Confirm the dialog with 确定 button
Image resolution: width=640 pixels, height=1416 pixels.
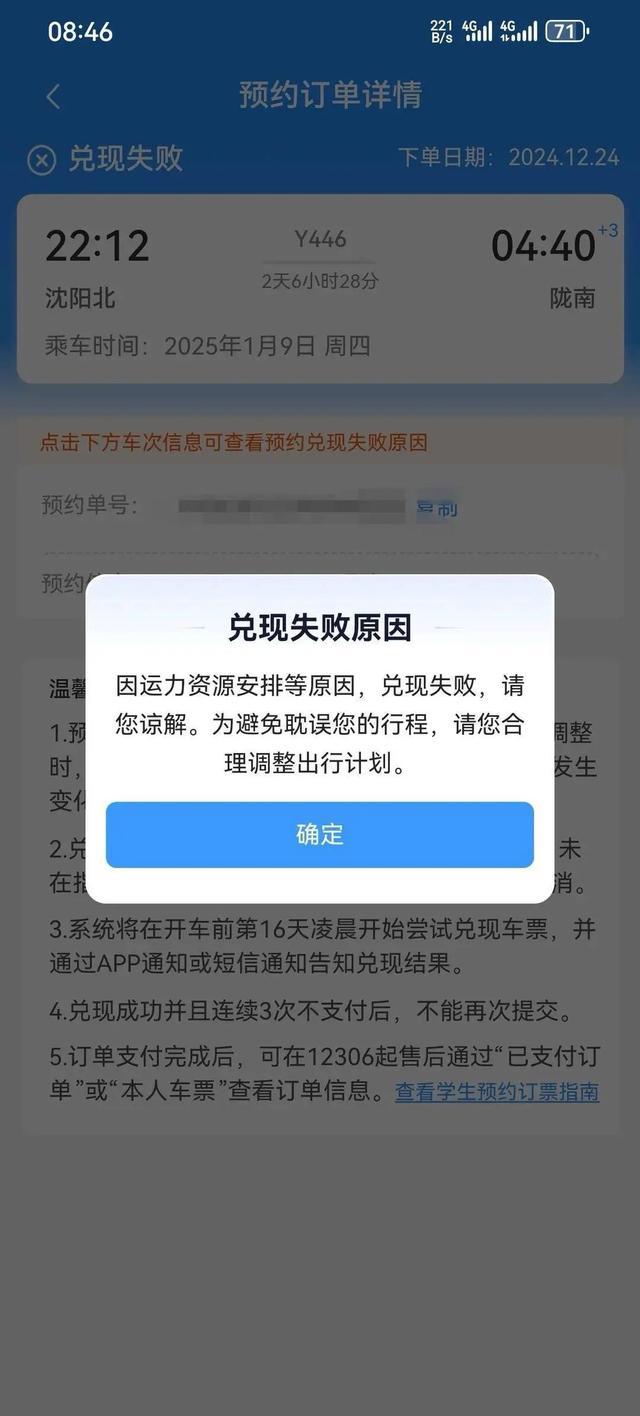[x=320, y=834]
